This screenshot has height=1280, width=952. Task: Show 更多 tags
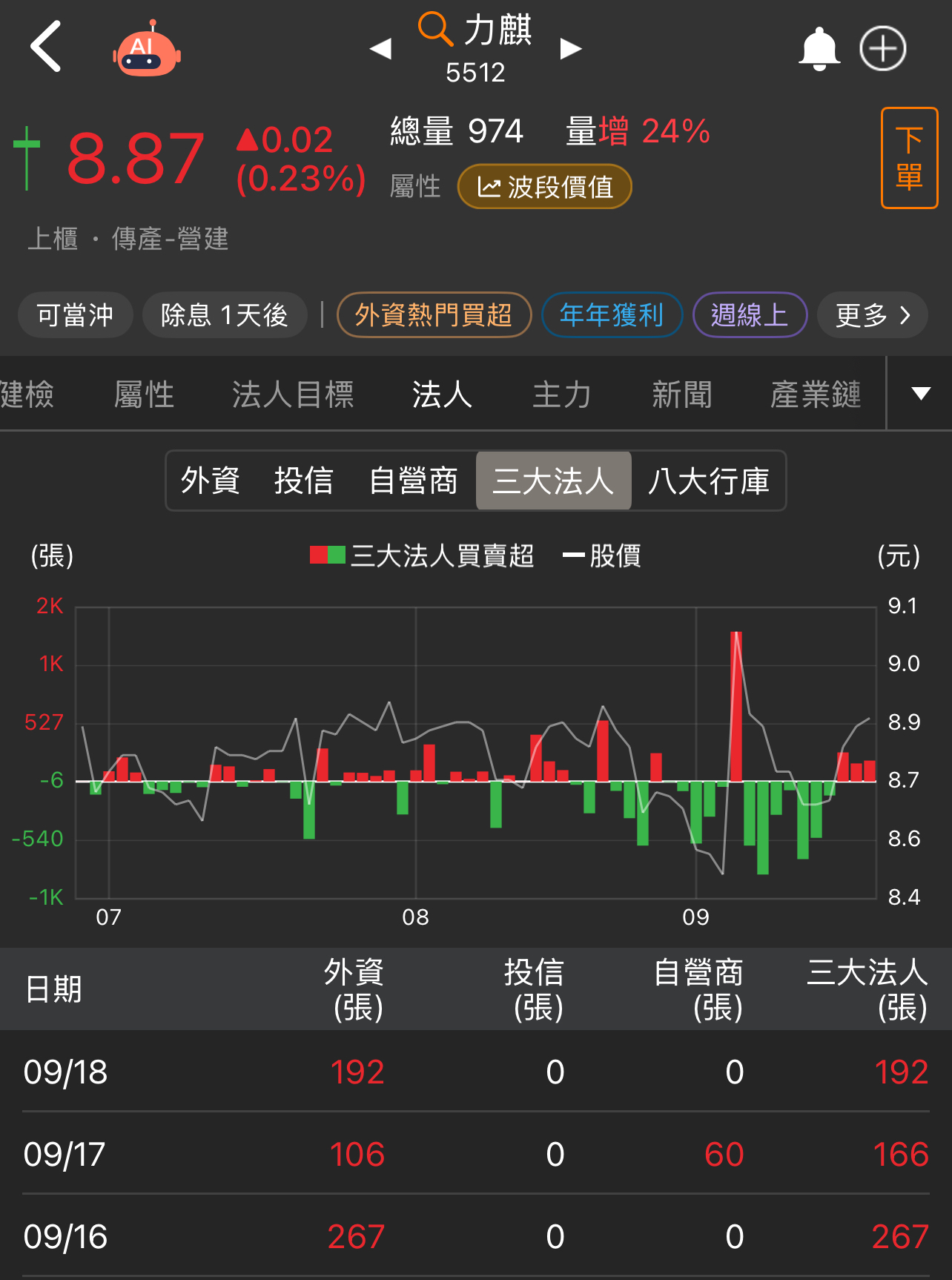pyautogui.click(x=873, y=315)
